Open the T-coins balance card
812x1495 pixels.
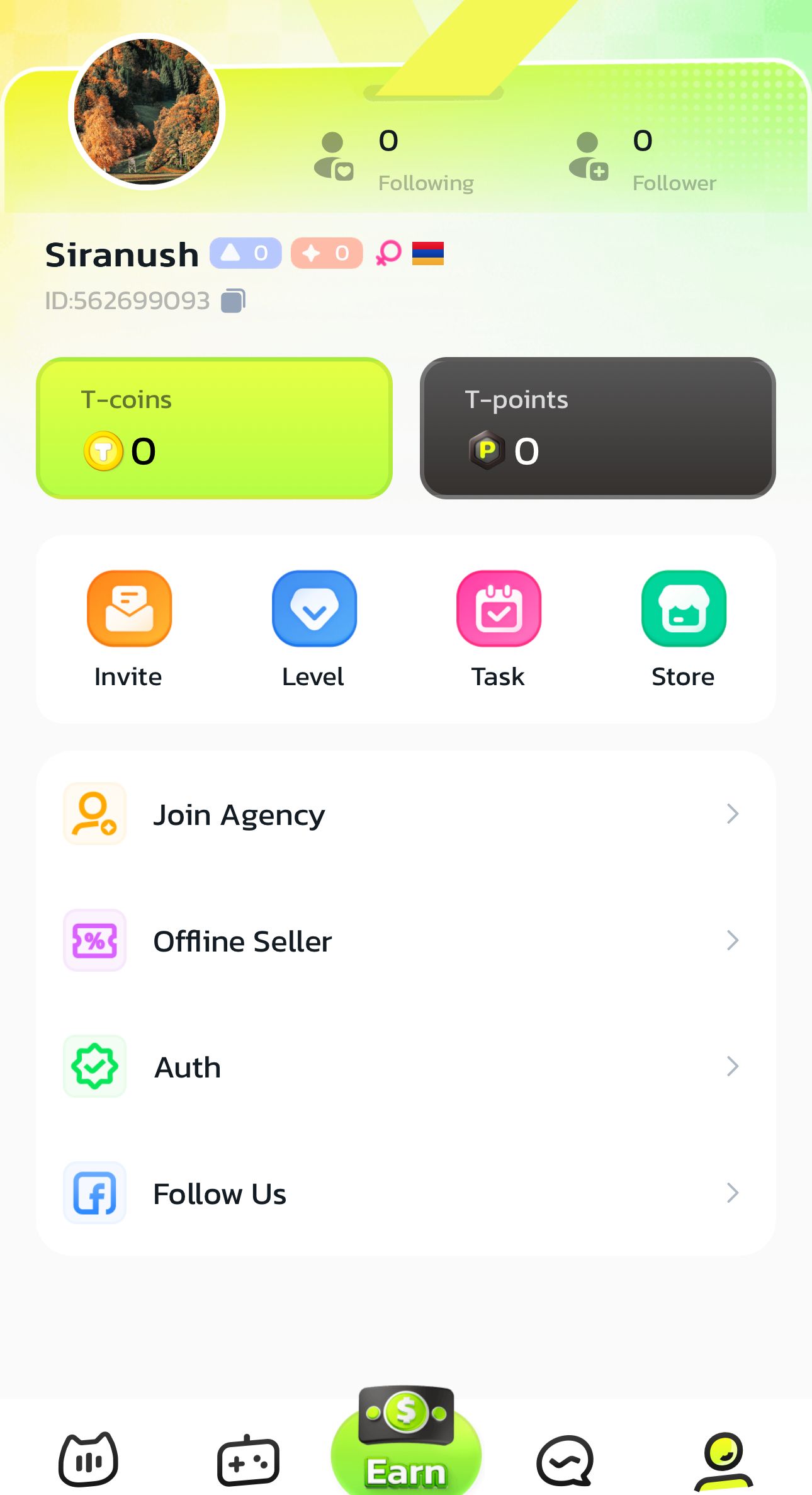[215, 428]
